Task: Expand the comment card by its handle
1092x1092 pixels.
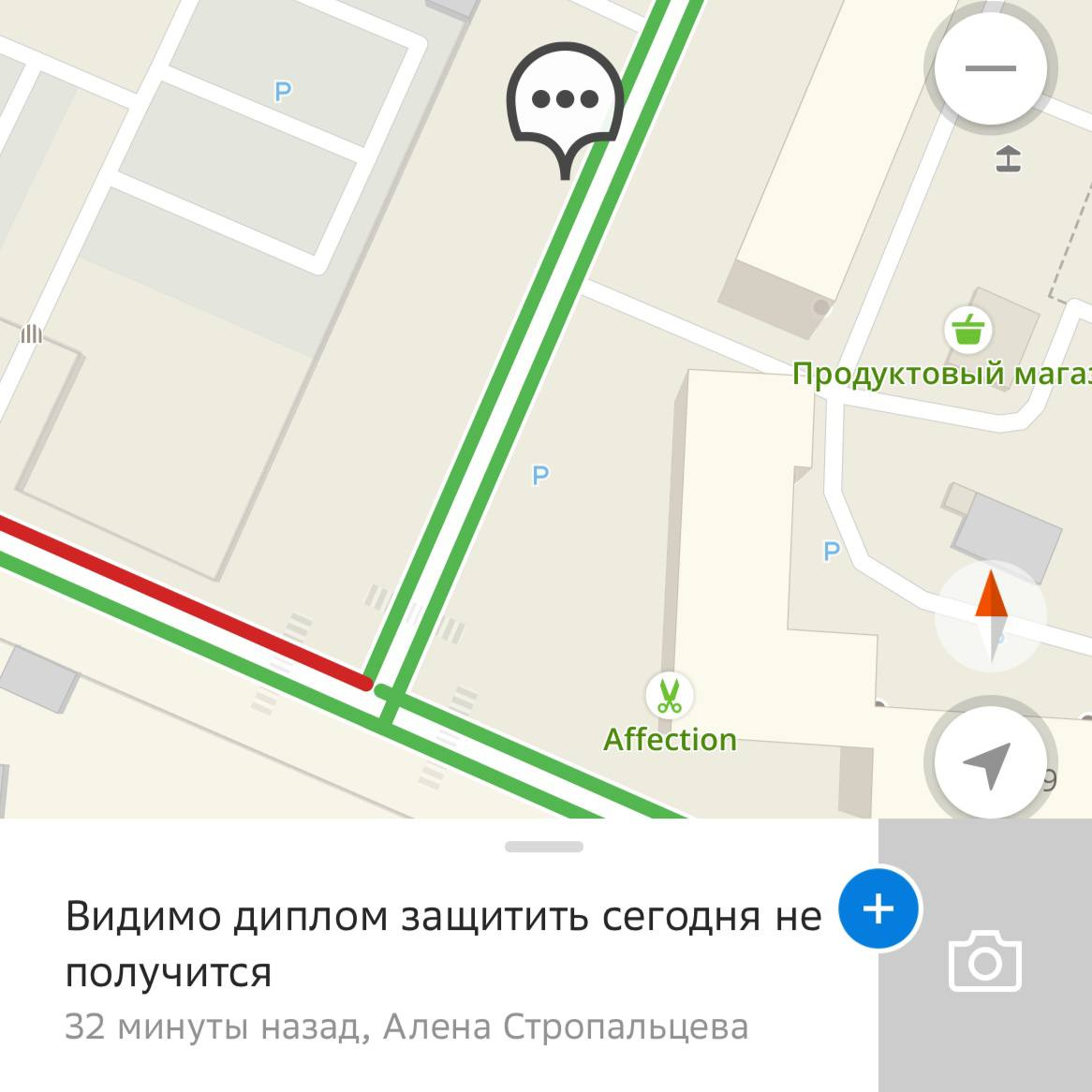Action: coord(544,847)
